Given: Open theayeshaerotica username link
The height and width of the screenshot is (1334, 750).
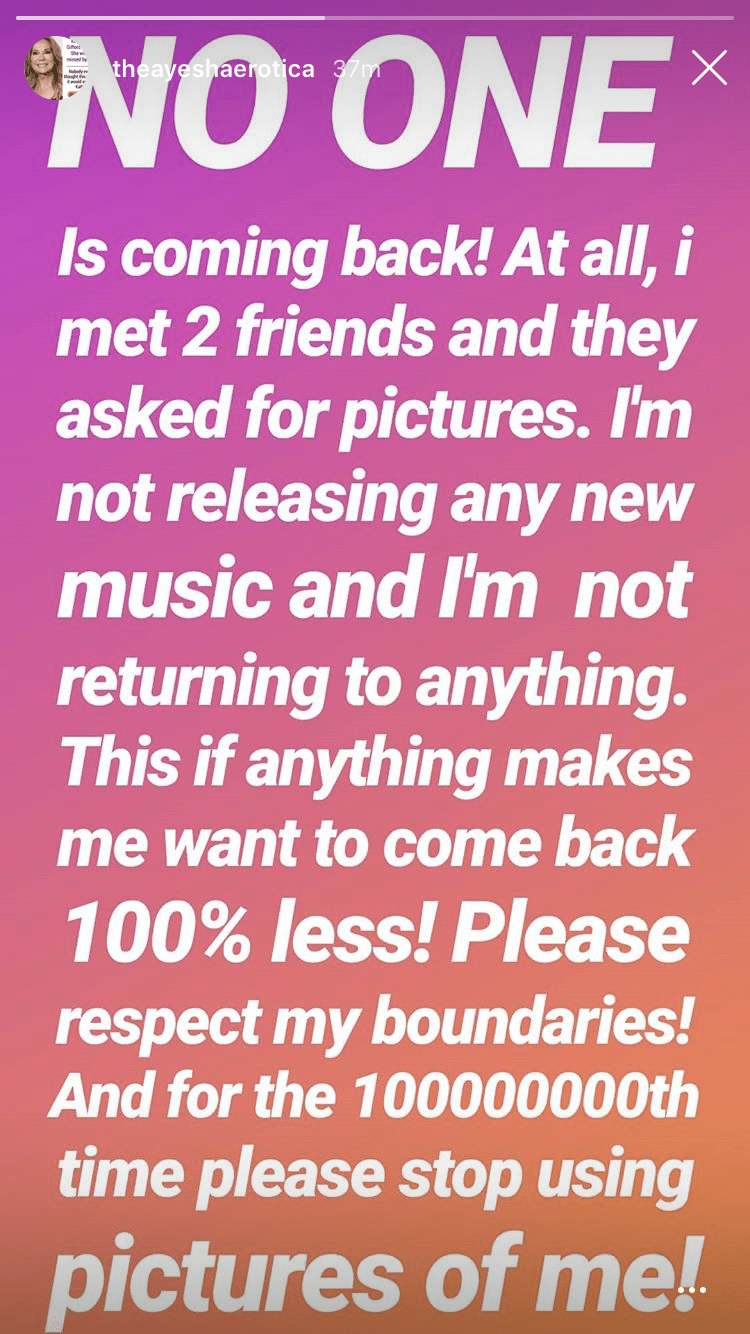Looking at the screenshot, I should tap(214, 69).
